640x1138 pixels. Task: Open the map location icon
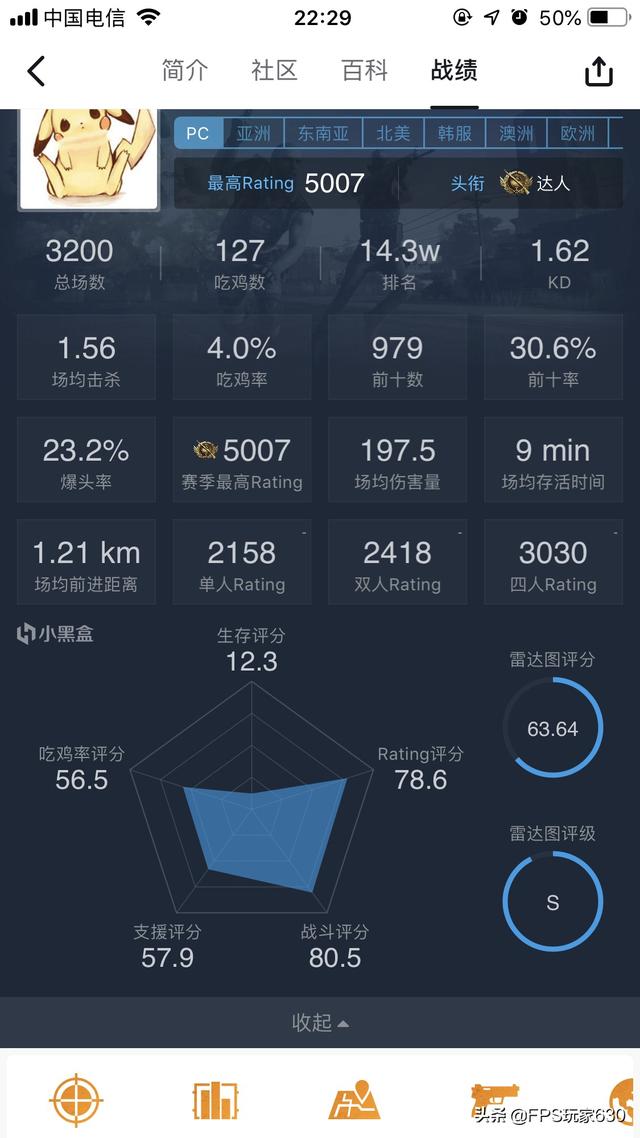tap(354, 1101)
